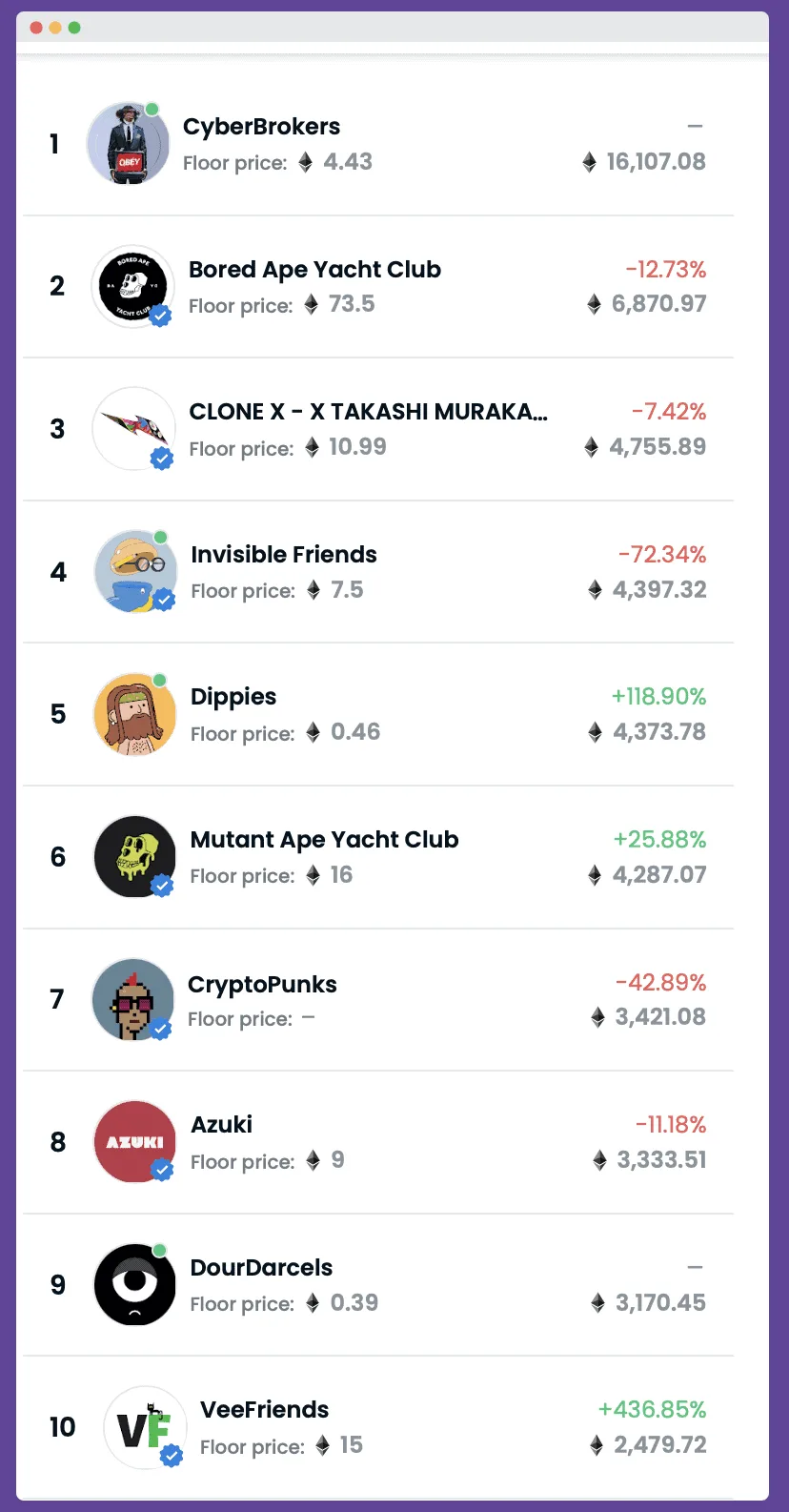Click the green status dot on Invisible Friends
Screen dimensions: 789x1512
(x=160, y=537)
